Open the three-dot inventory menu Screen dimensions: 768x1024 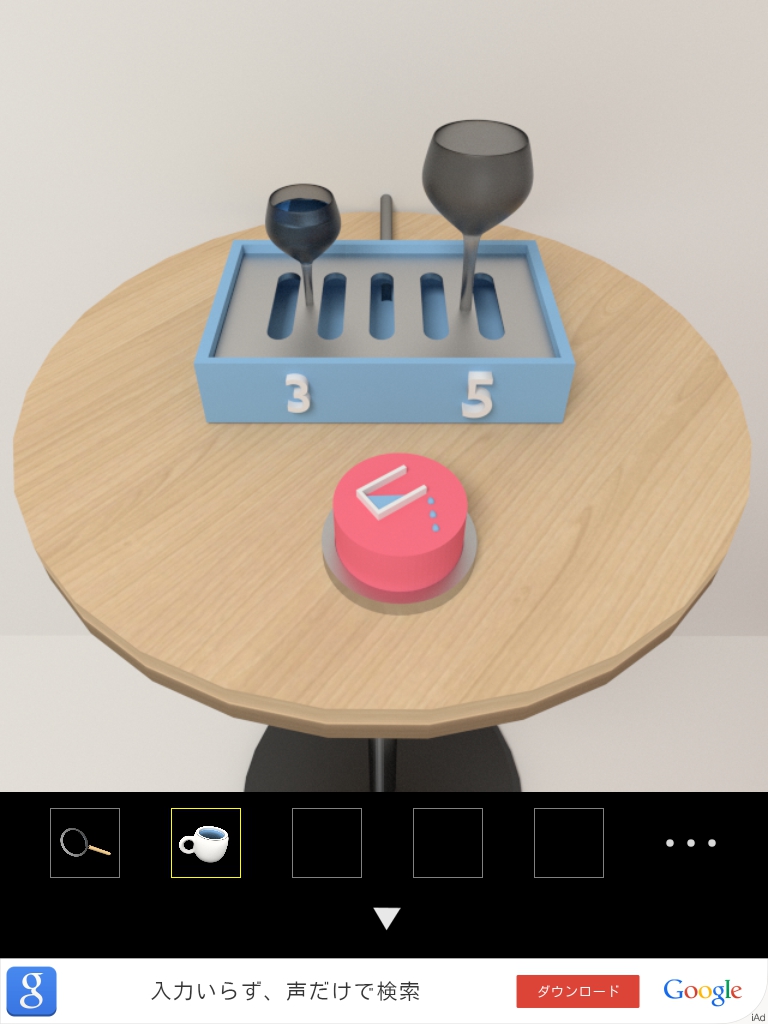point(691,843)
